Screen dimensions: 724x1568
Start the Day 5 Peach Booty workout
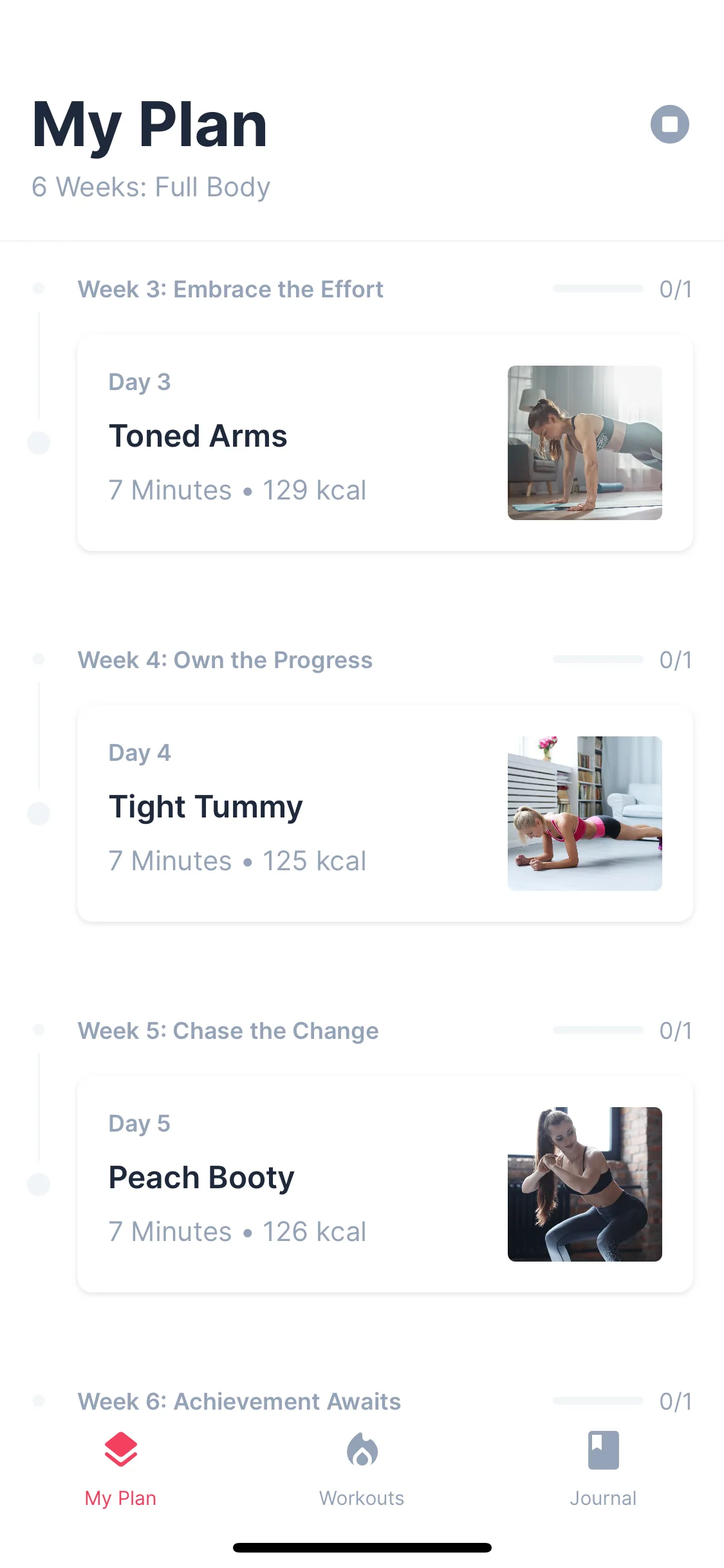tap(385, 1184)
